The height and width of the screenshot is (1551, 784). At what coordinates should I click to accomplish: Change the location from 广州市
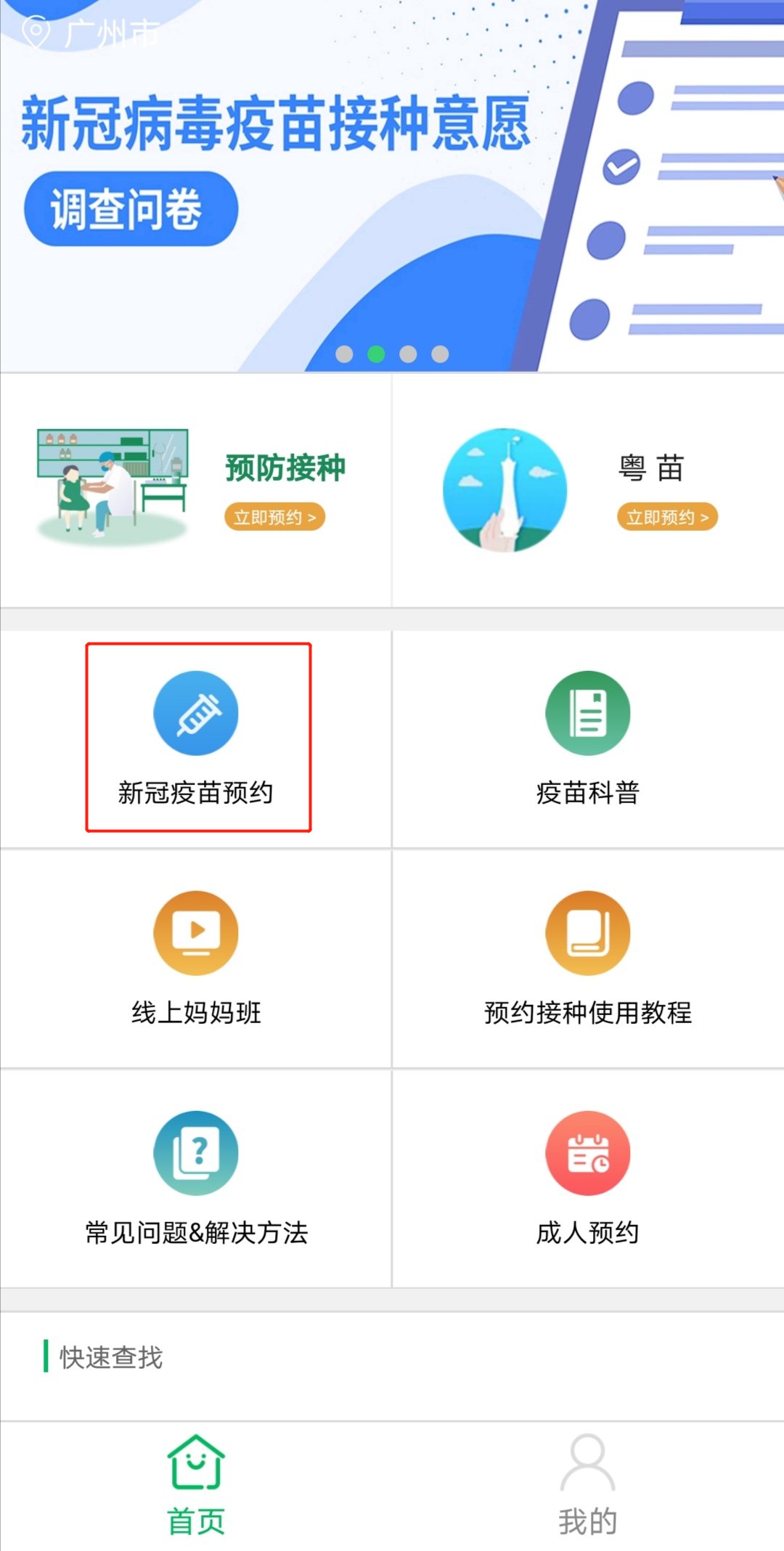91,33
